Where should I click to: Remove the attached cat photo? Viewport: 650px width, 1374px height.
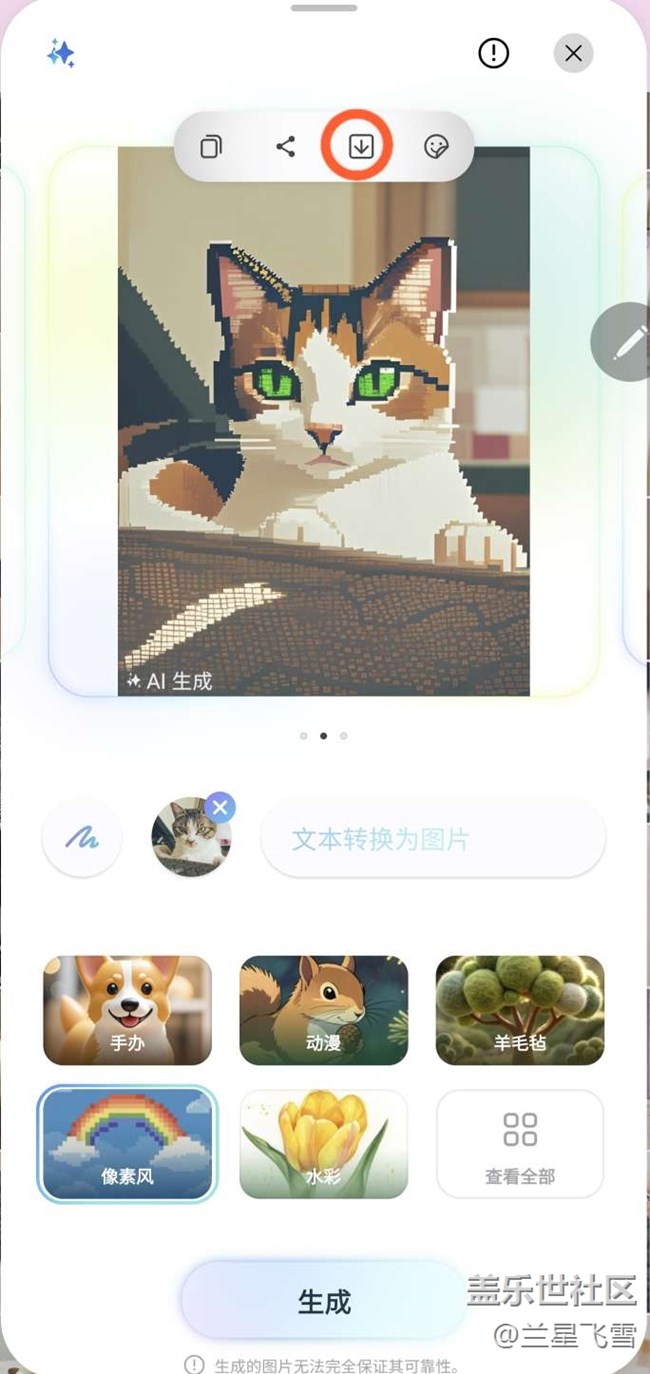click(x=220, y=807)
